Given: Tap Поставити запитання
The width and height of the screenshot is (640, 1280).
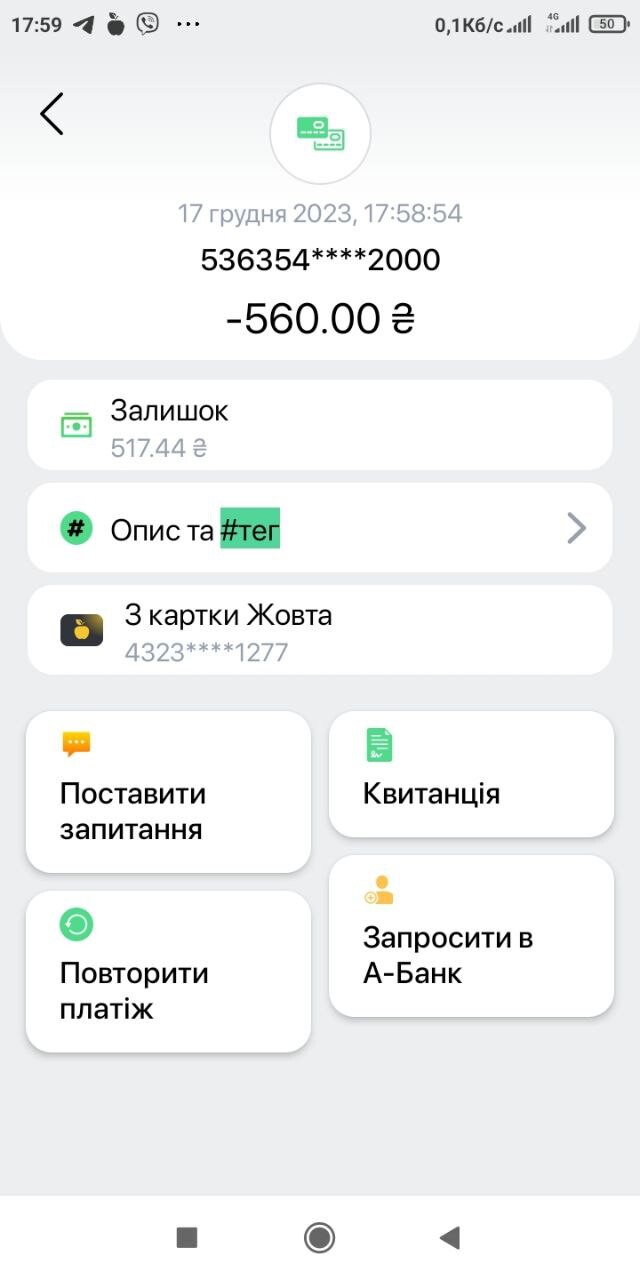Looking at the screenshot, I should pyautogui.click(x=168, y=791).
